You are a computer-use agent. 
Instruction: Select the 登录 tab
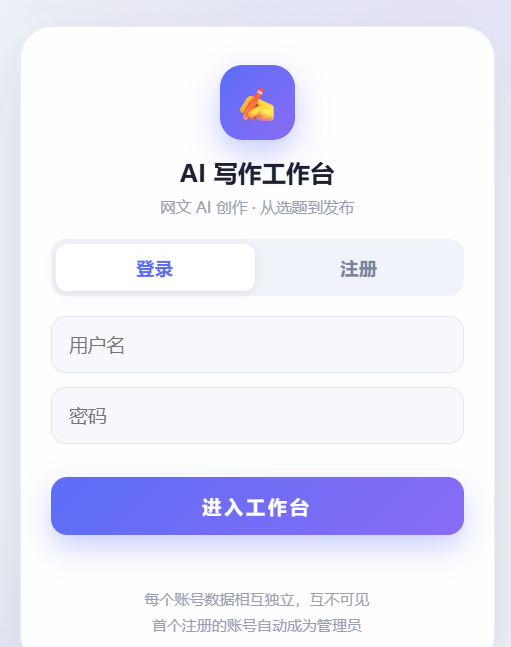156,268
